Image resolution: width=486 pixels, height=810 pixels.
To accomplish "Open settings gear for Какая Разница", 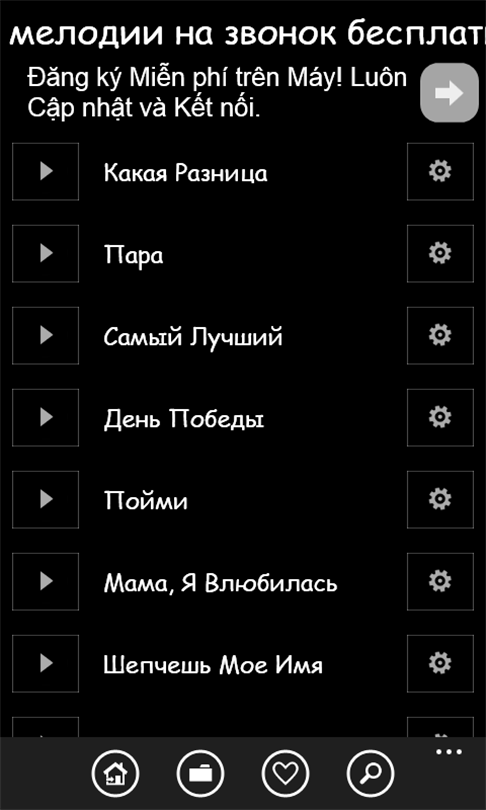I will point(440,172).
